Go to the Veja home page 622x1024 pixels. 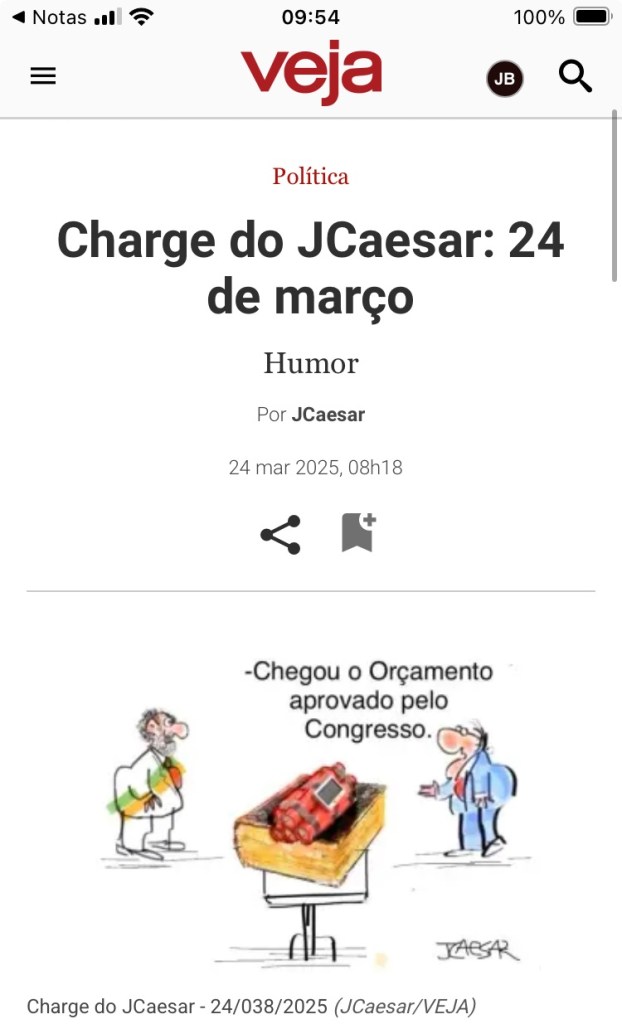point(311,75)
